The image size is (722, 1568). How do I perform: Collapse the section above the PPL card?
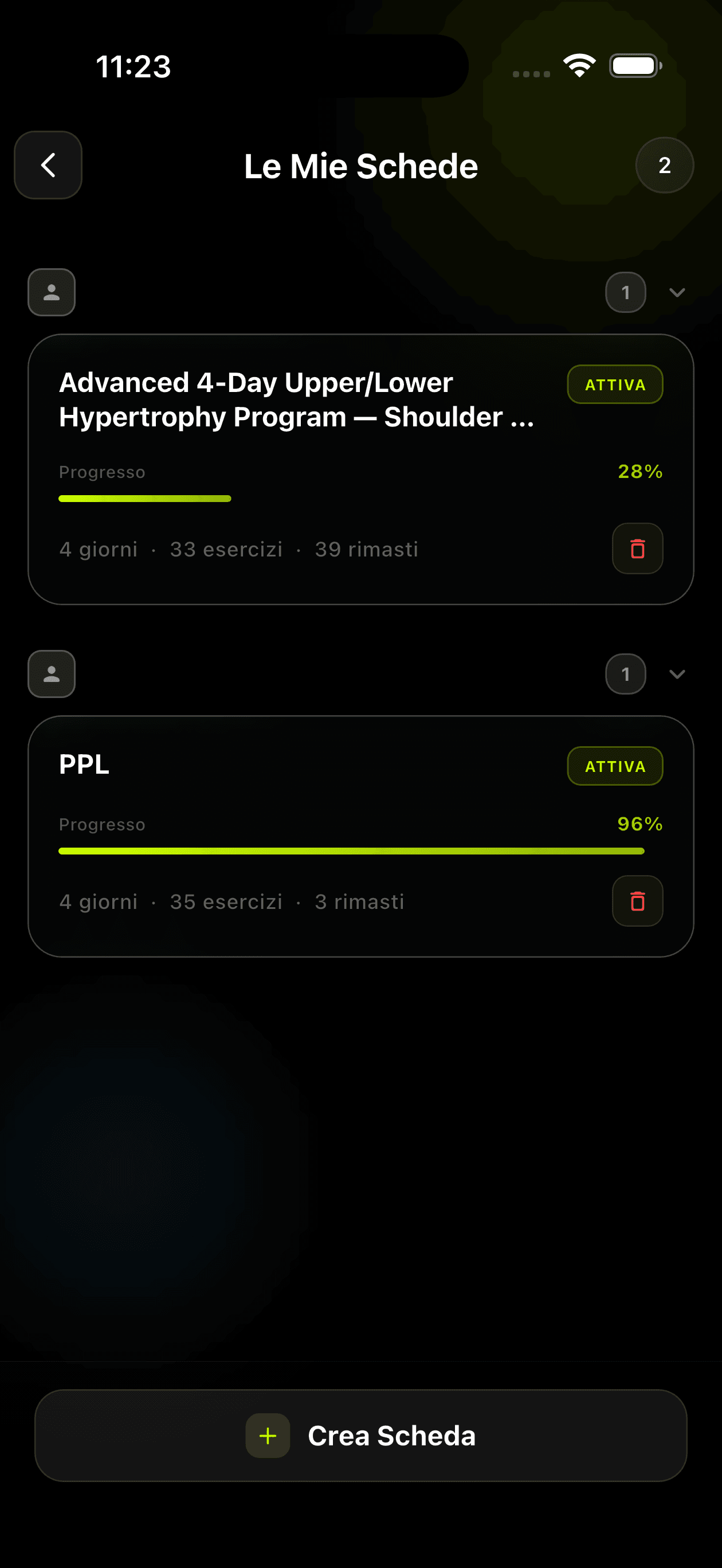click(677, 675)
